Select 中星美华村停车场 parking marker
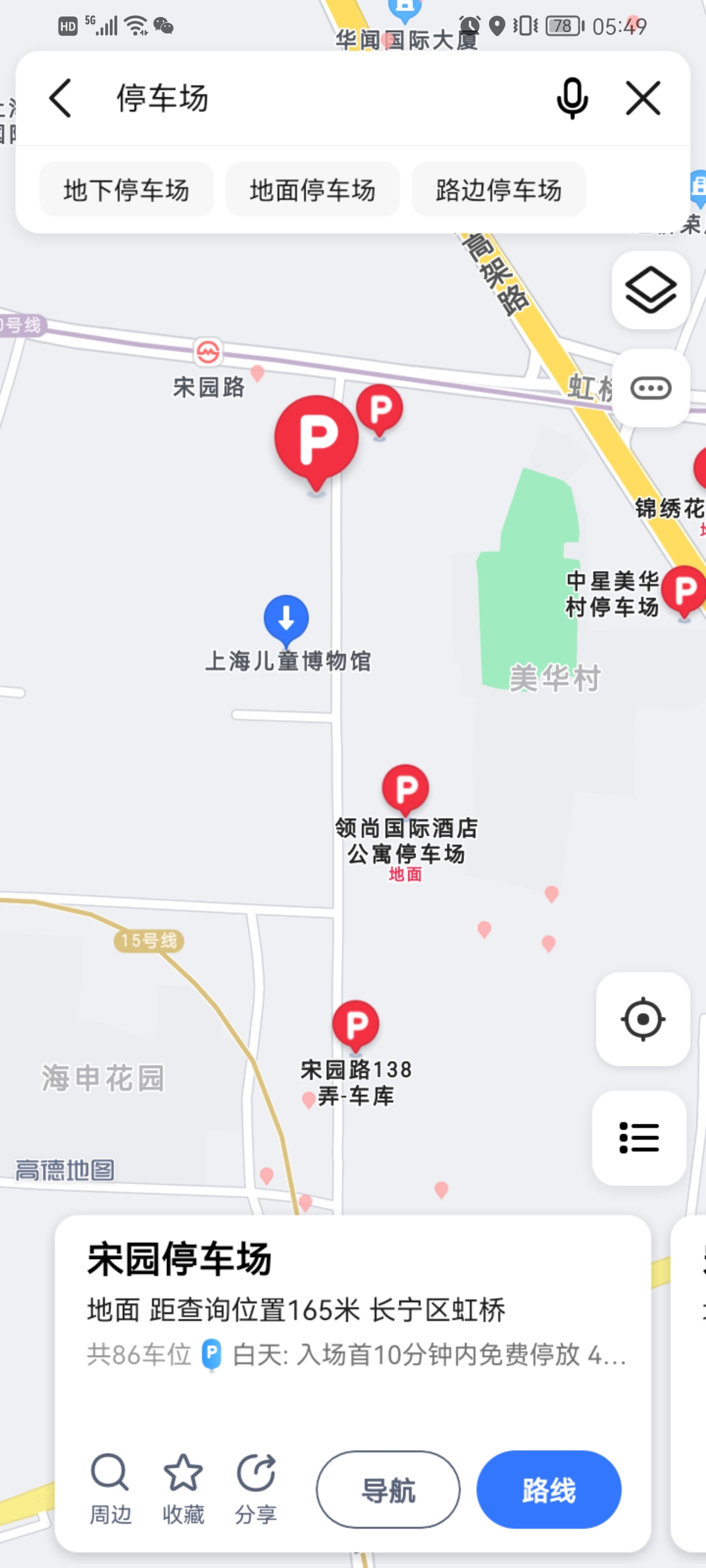Viewport: 706px width, 1568px height. (683, 591)
